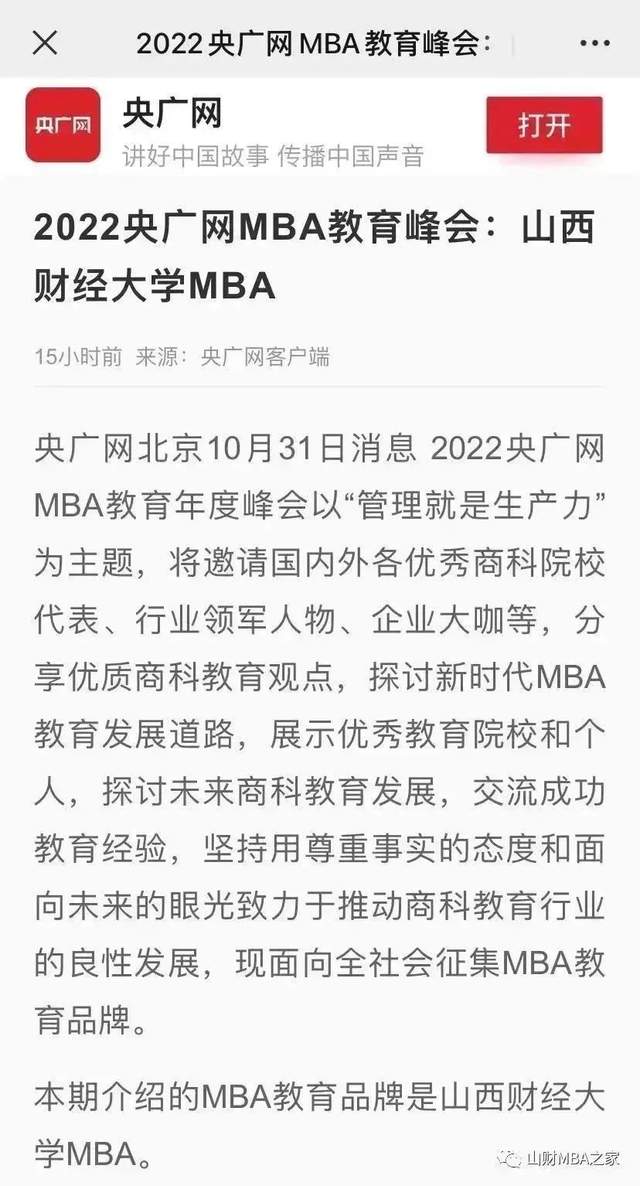Tap the red 打开 button
Image resolution: width=640 pixels, height=1186 pixels.
tap(545, 126)
